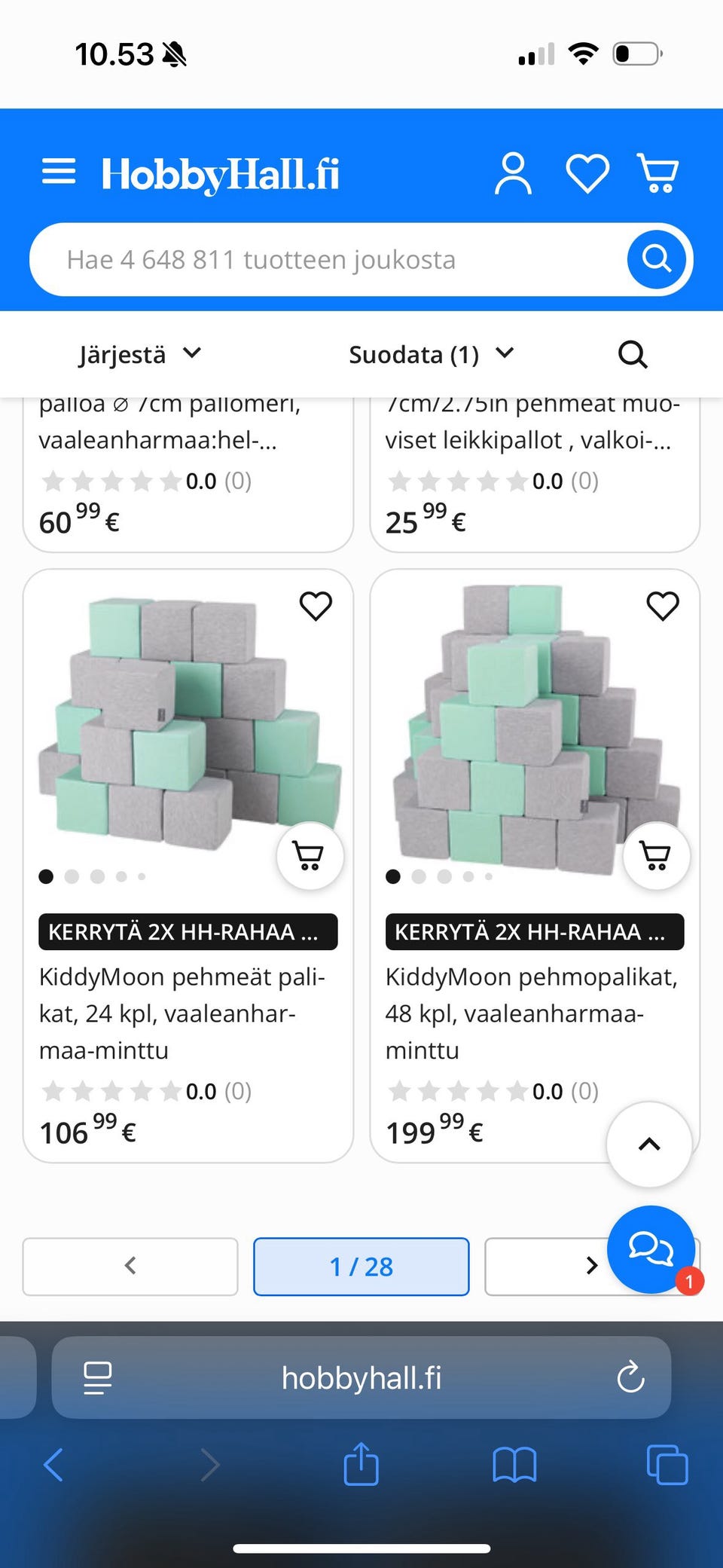Open the KiddyMoon pehmopalikat 48 kpl product link
723x1568 pixels.
click(x=532, y=1013)
